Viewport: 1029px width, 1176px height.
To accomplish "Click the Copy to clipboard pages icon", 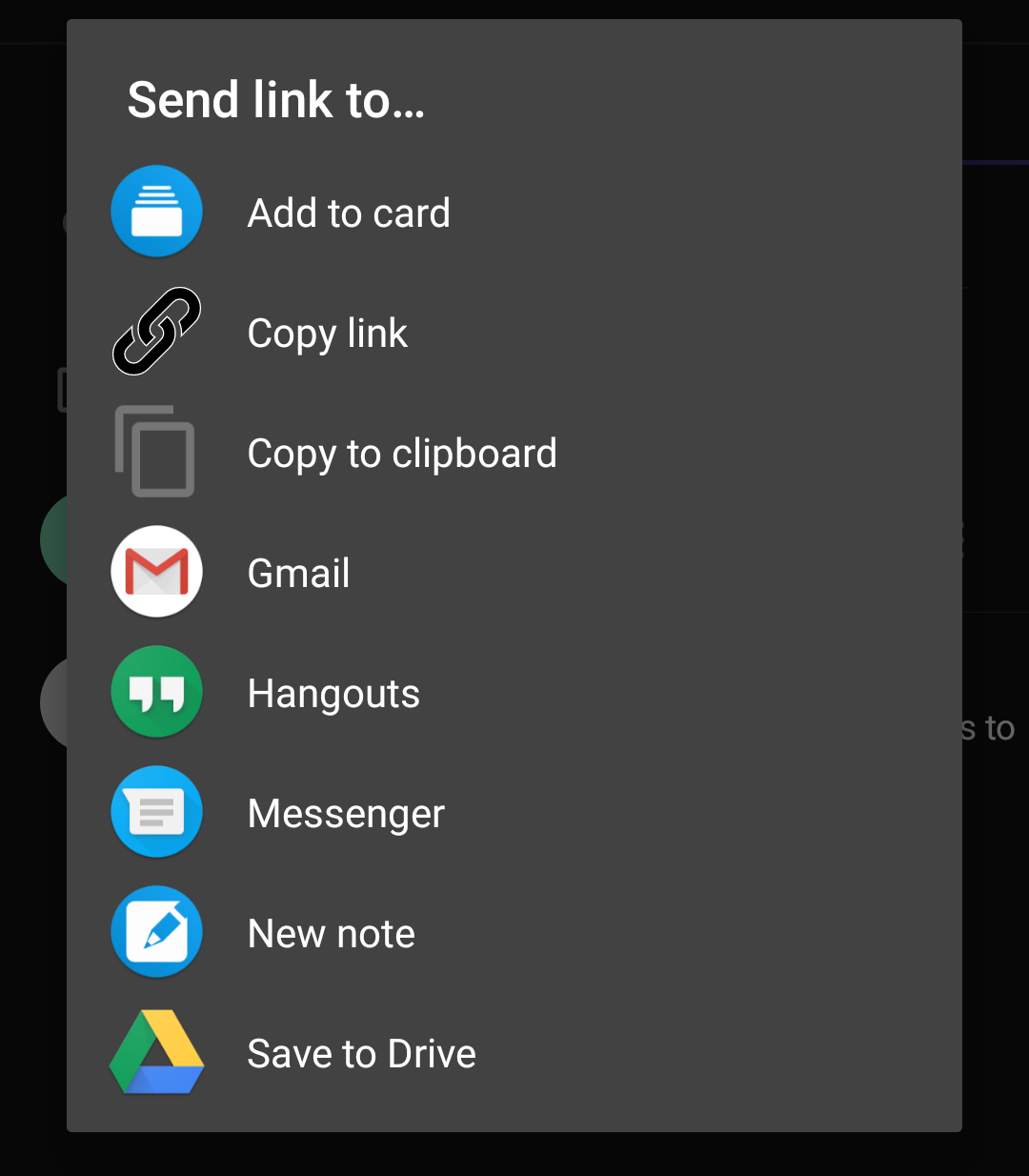I will pos(156,452).
